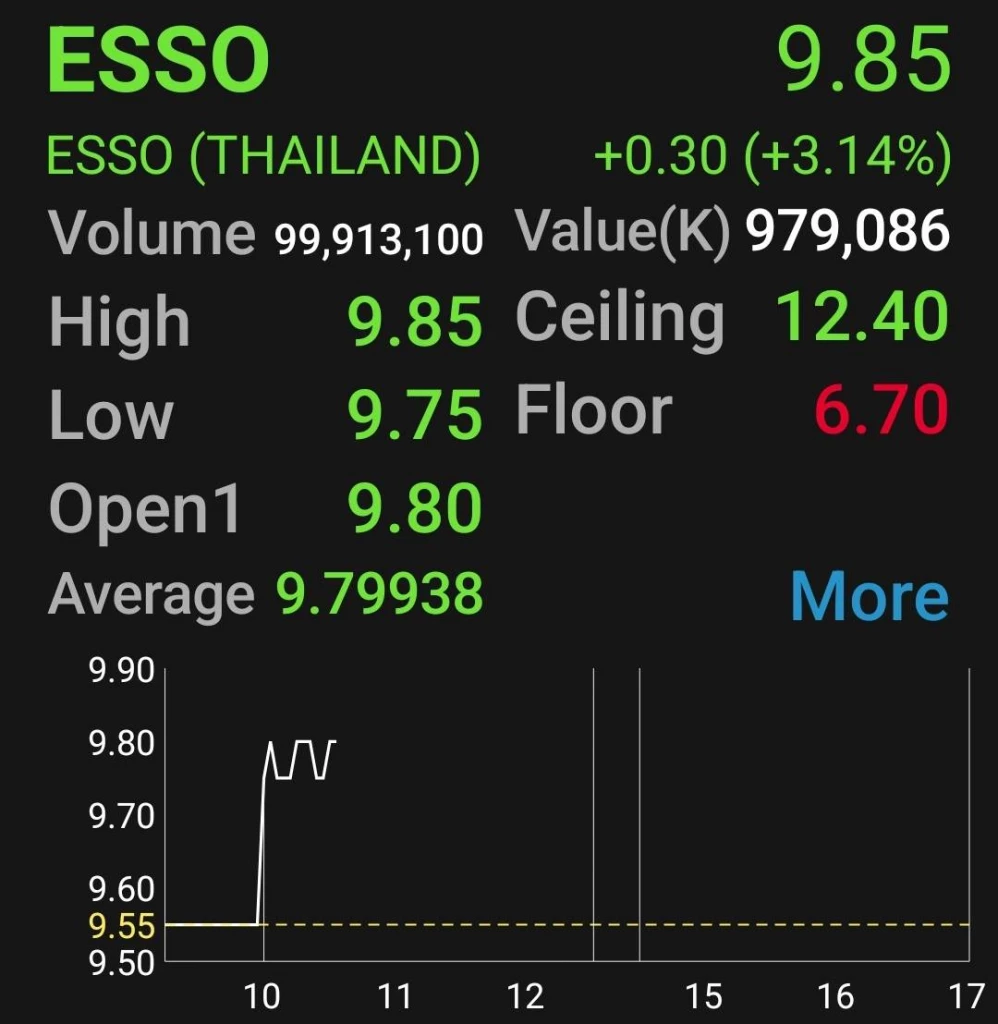
Task: Tap the Low price 9.75
Action: [x=420, y=411]
